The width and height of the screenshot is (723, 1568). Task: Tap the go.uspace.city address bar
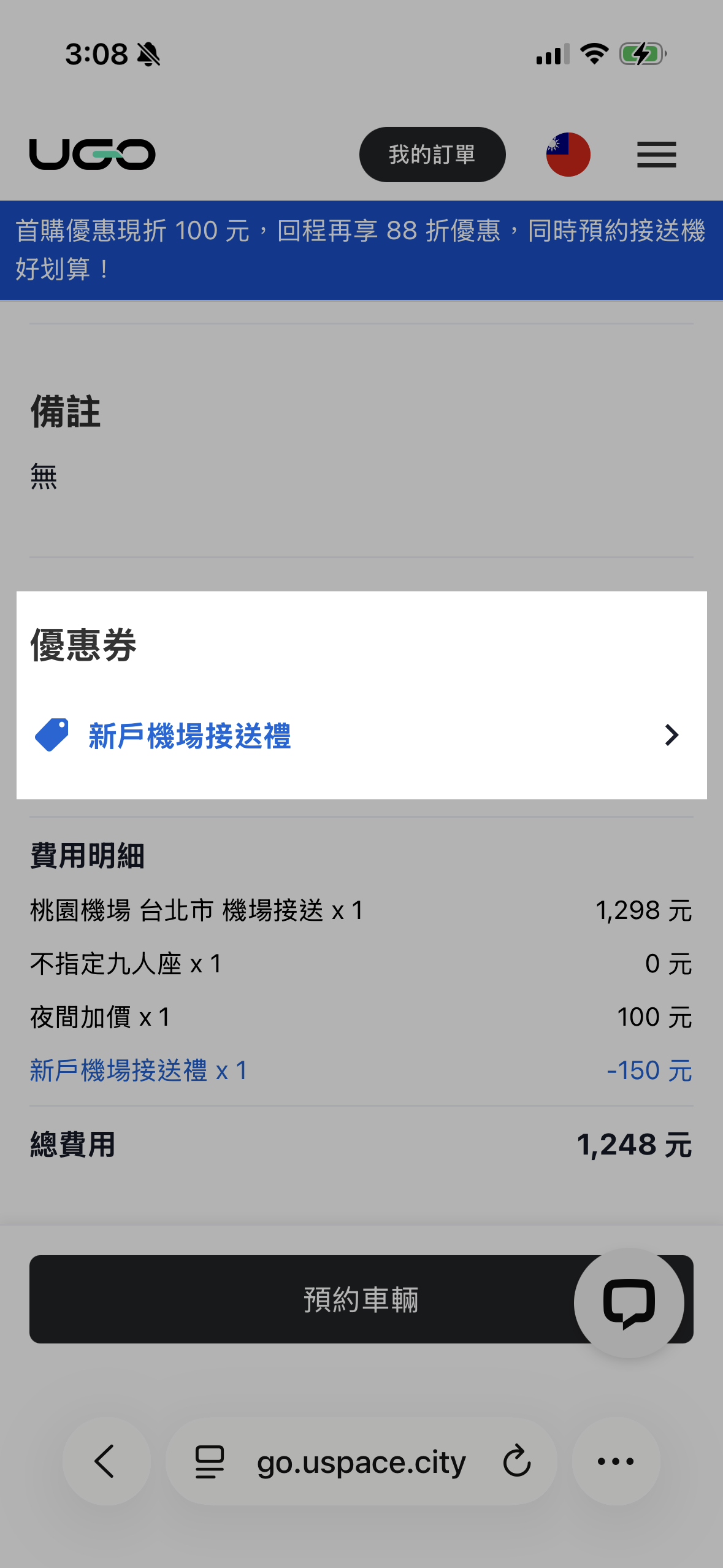tap(361, 1462)
